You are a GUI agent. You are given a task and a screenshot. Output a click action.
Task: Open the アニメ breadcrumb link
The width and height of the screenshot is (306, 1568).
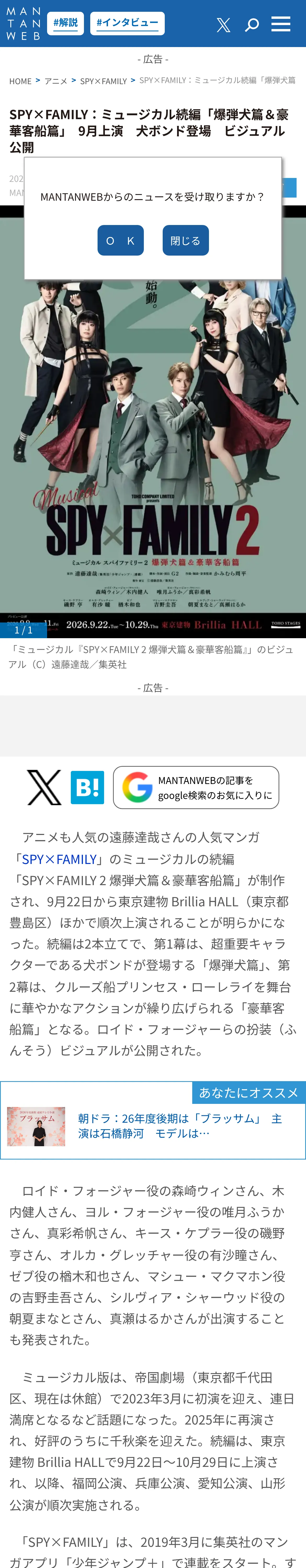(x=55, y=81)
